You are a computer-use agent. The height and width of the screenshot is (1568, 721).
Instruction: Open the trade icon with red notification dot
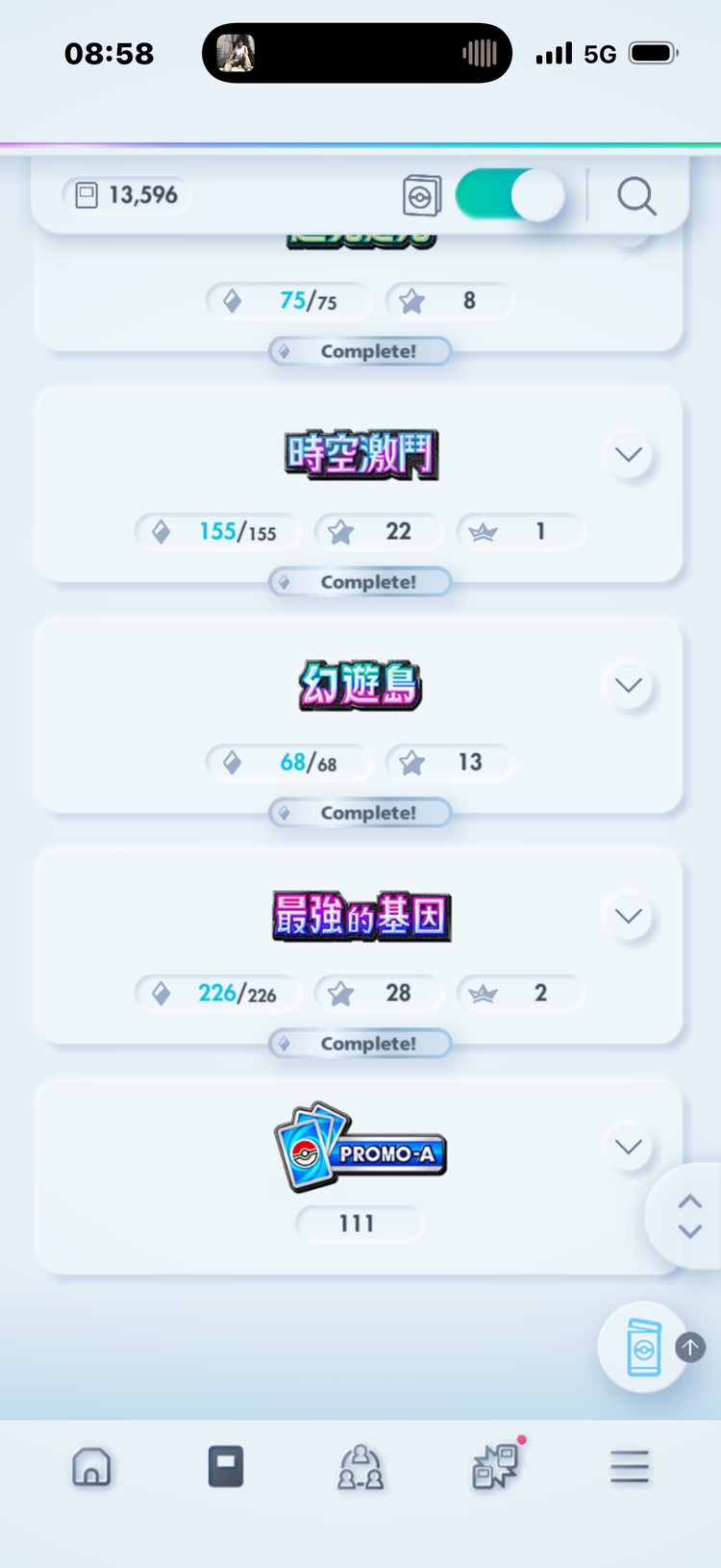pyautogui.click(x=495, y=1466)
